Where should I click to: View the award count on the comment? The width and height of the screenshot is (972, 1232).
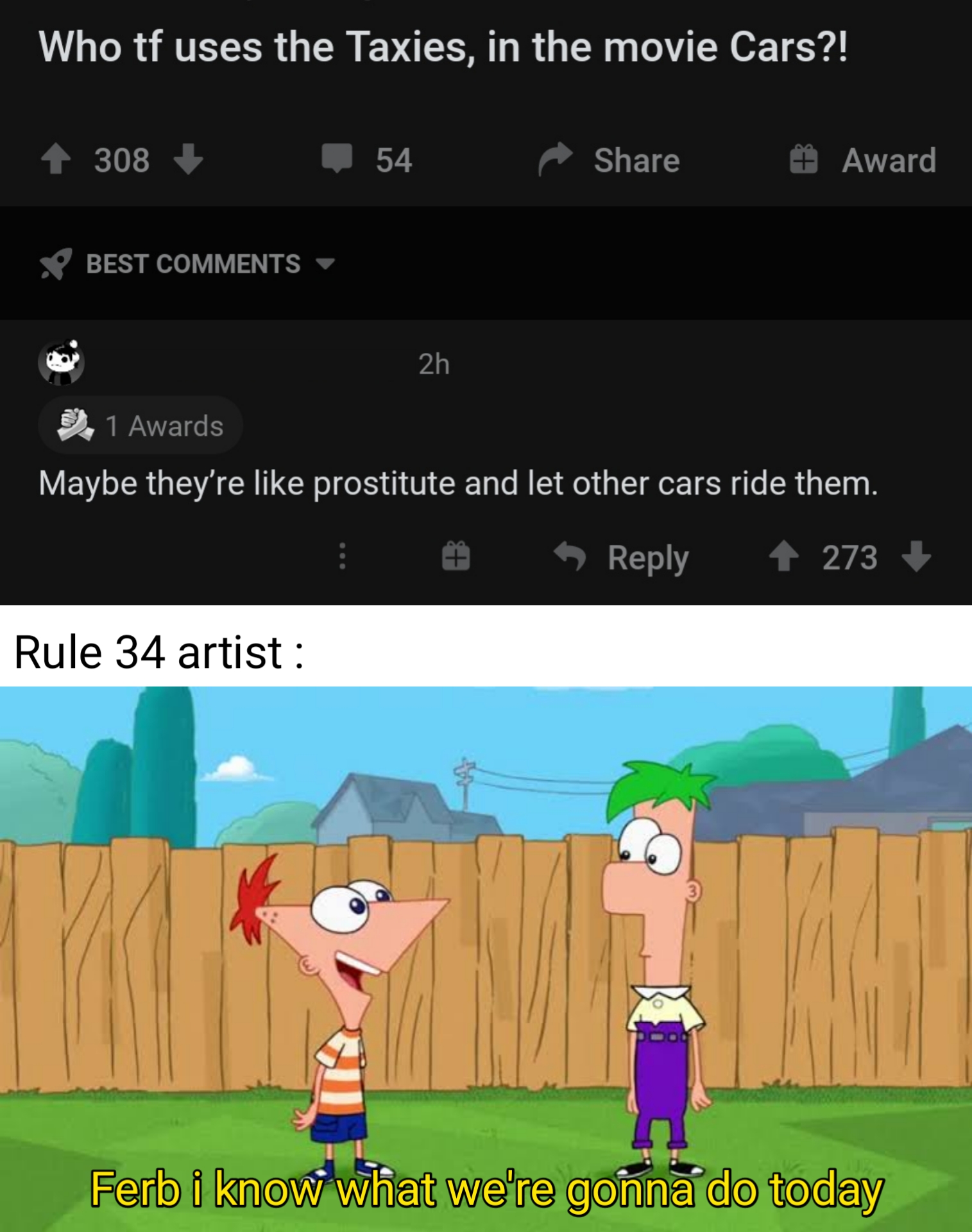pyautogui.click(x=140, y=425)
